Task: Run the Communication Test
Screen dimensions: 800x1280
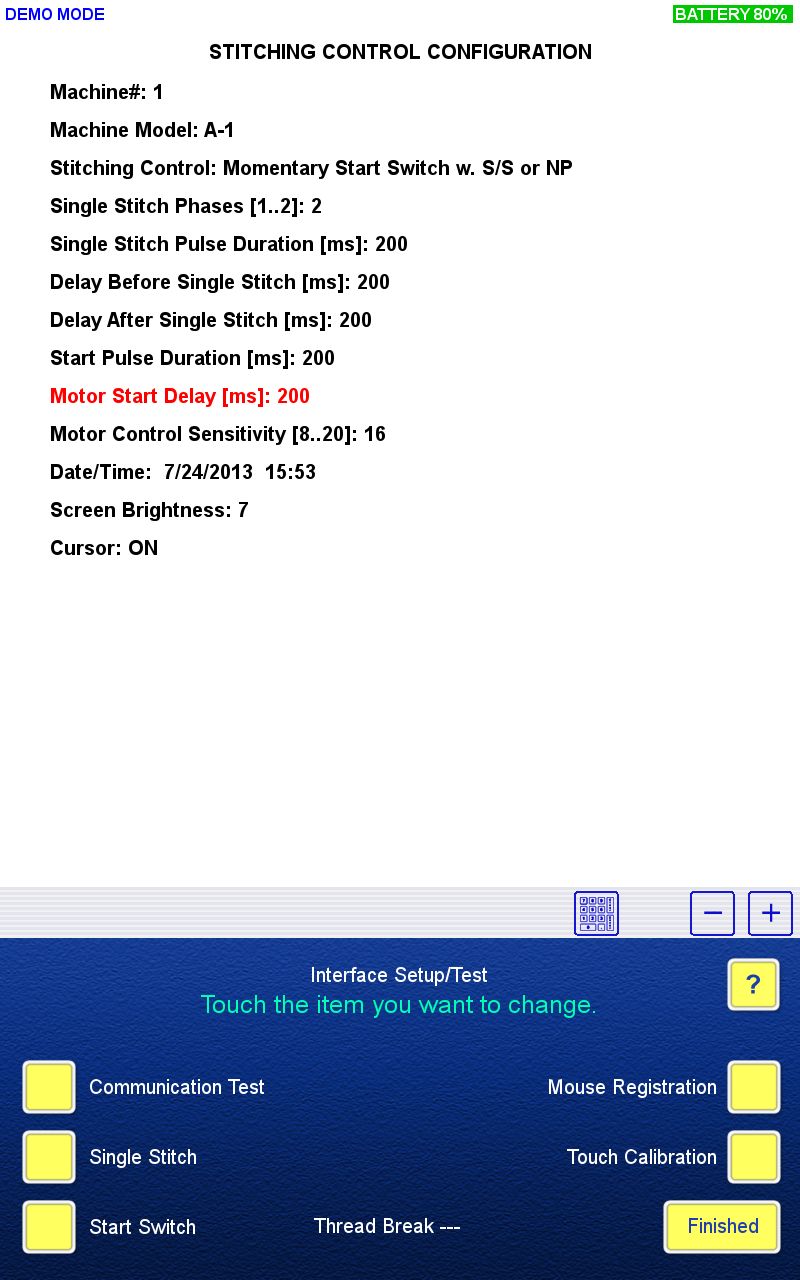Action: pyautogui.click(x=49, y=1087)
